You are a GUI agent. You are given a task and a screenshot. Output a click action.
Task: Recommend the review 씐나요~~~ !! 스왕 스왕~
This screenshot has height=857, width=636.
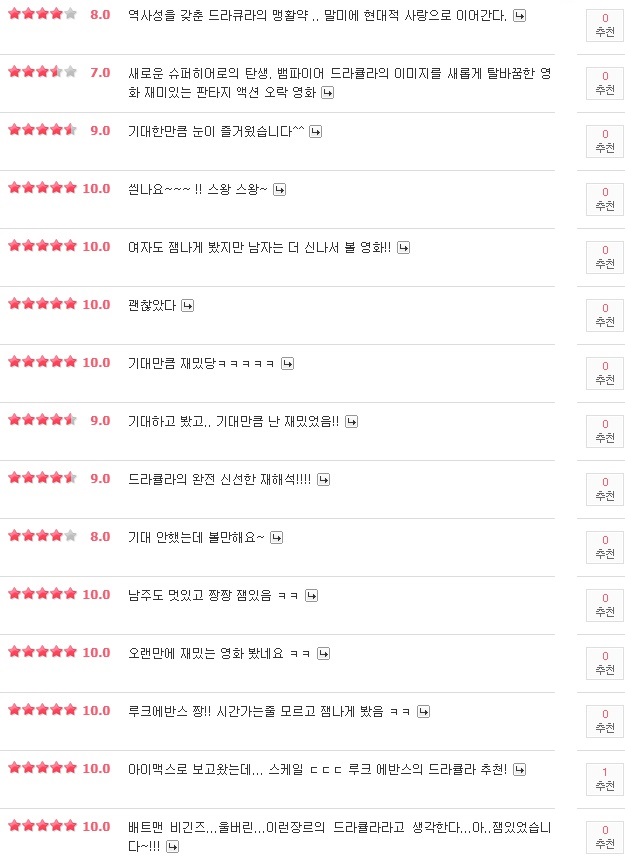click(605, 199)
